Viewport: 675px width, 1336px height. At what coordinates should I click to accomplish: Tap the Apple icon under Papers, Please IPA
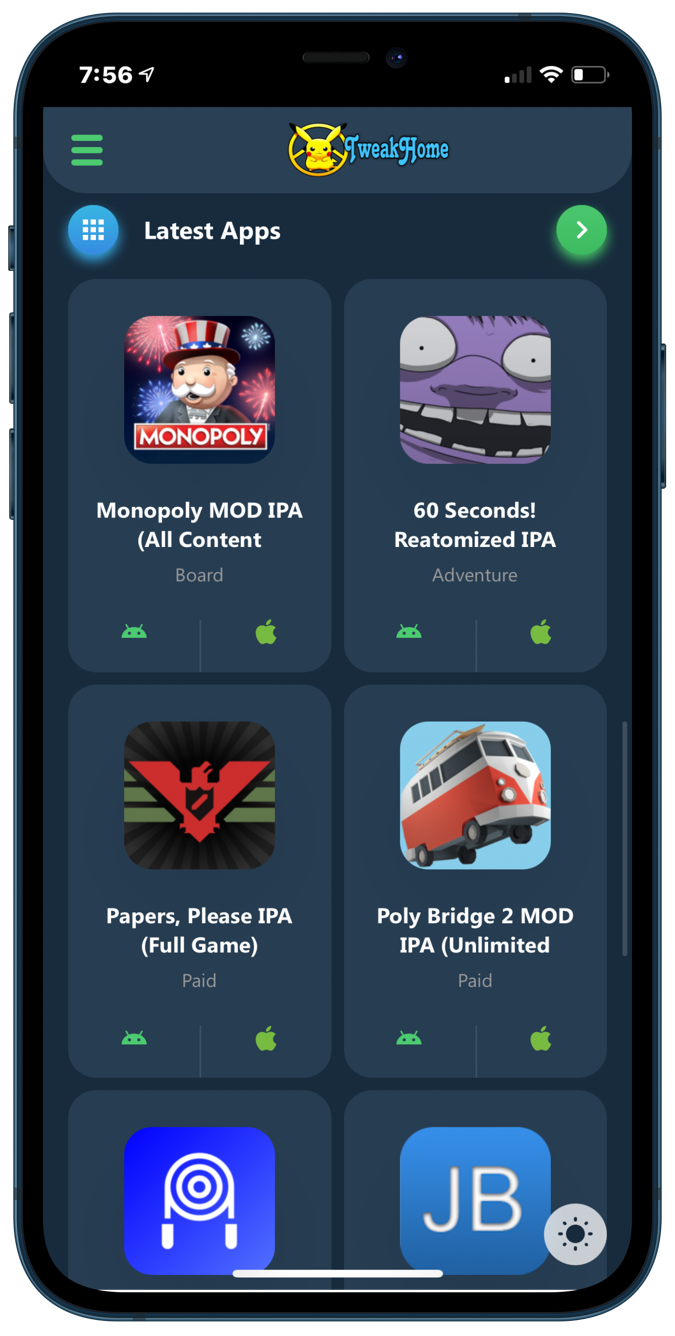tap(266, 1039)
